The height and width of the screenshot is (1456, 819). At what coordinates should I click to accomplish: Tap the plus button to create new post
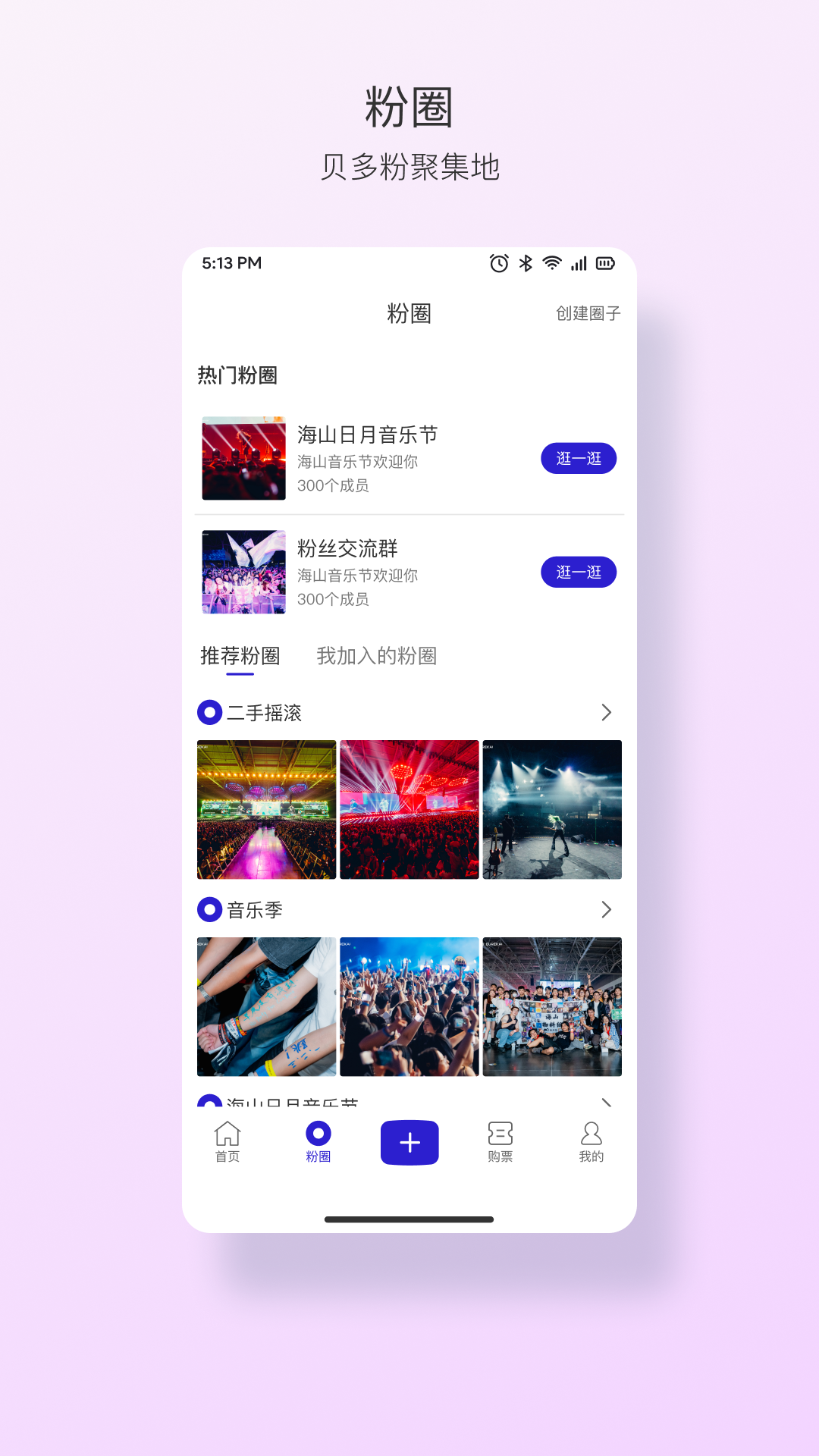pyautogui.click(x=409, y=1141)
